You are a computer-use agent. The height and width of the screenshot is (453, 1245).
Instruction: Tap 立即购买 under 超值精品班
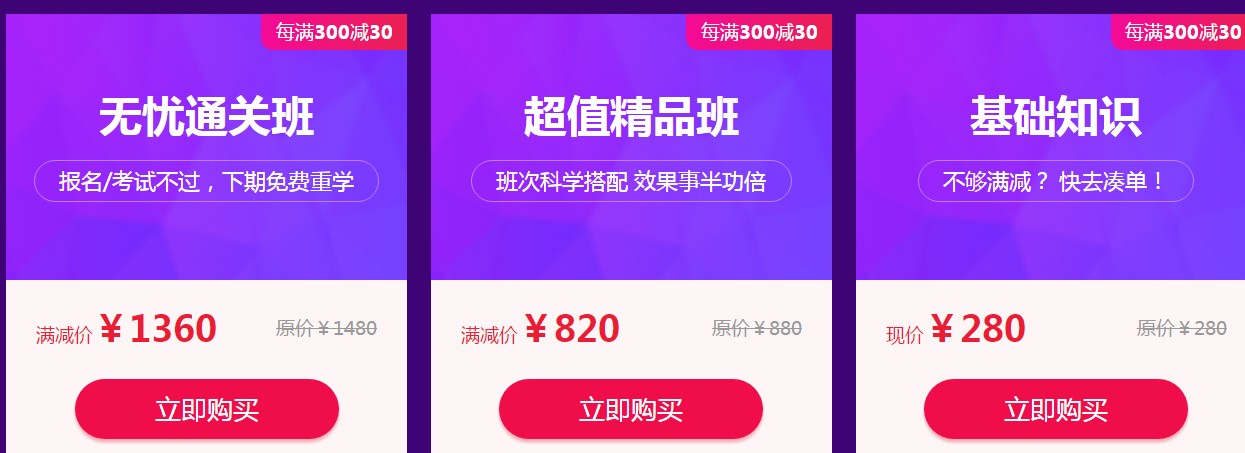[631, 409]
